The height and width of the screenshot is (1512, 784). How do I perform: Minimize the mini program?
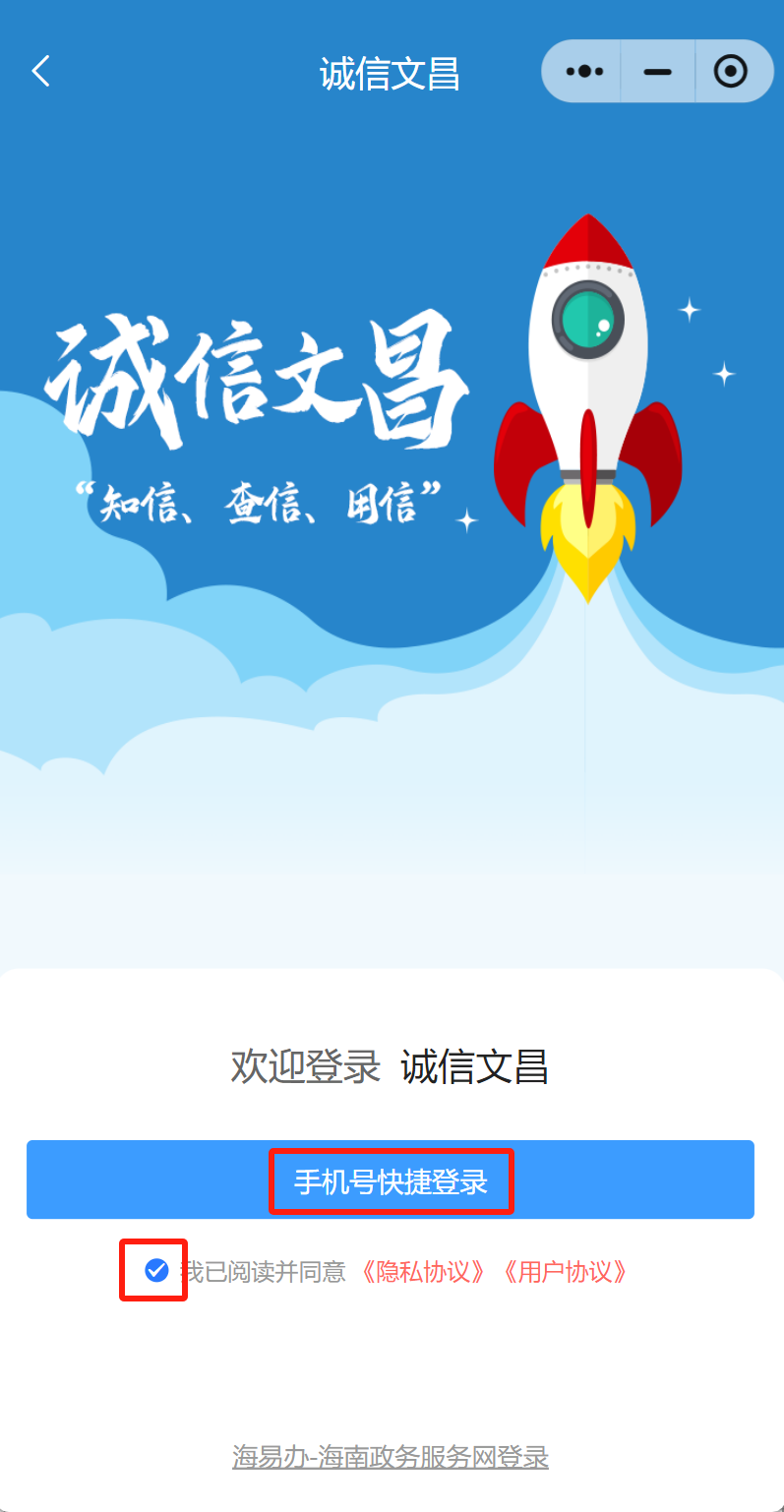pos(657,72)
